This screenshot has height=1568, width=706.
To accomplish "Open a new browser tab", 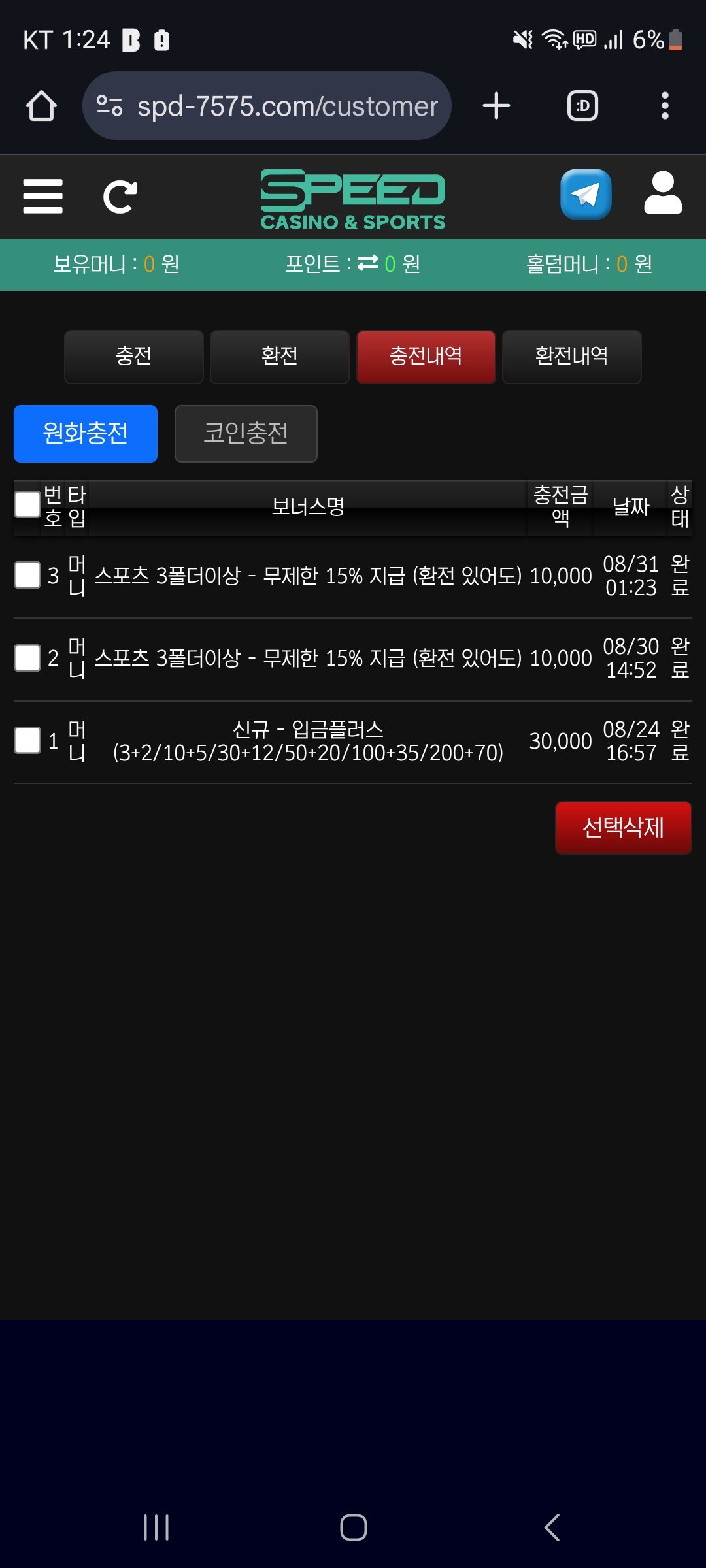I will 496,106.
